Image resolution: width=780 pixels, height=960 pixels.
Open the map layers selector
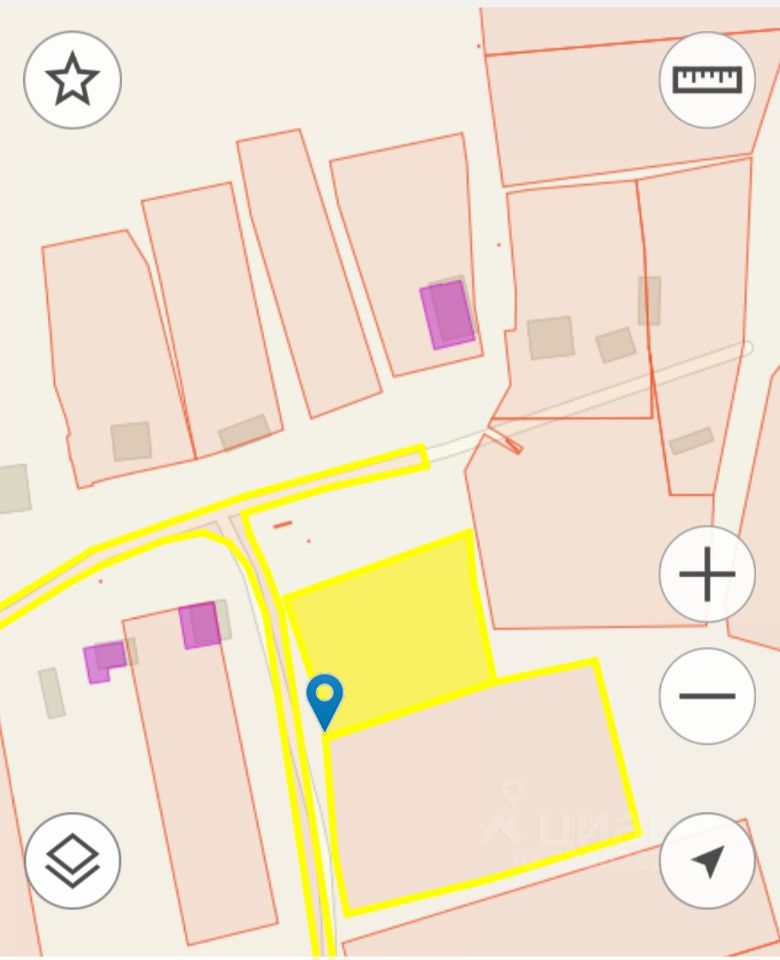pos(72,860)
